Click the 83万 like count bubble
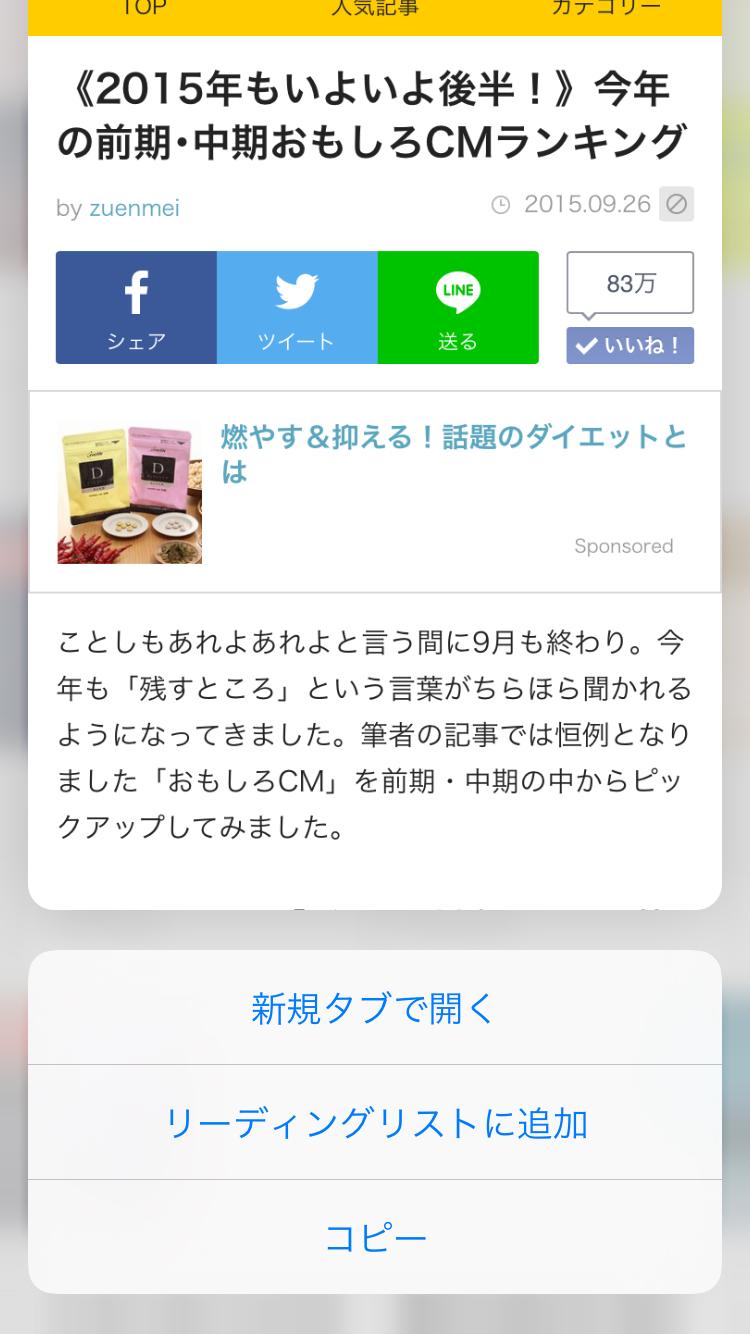 (630, 283)
